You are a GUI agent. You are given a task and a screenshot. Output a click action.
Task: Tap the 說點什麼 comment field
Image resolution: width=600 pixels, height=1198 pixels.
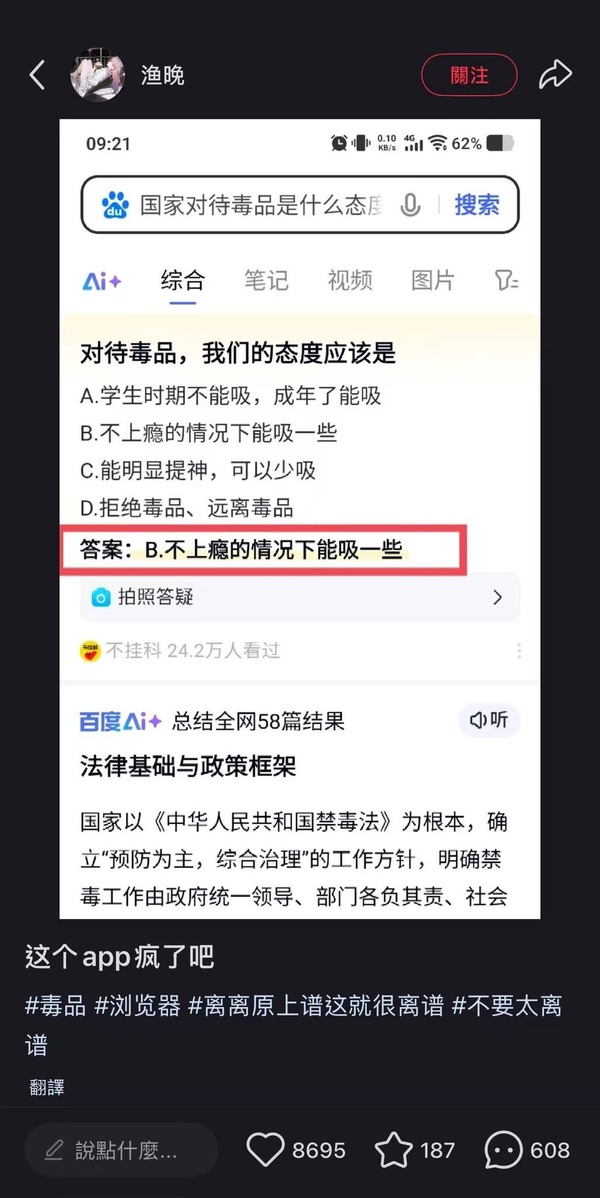[121, 1150]
